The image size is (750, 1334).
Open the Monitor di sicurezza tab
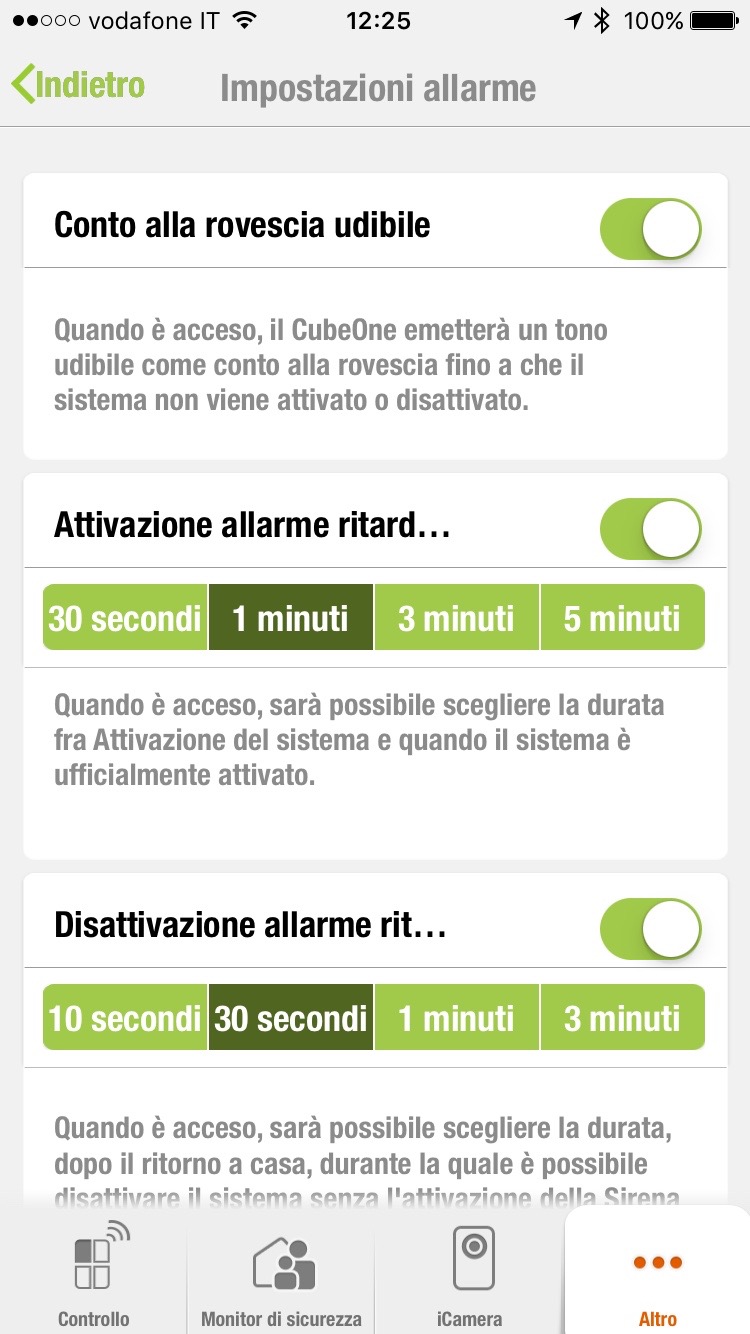click(281, 1270)
